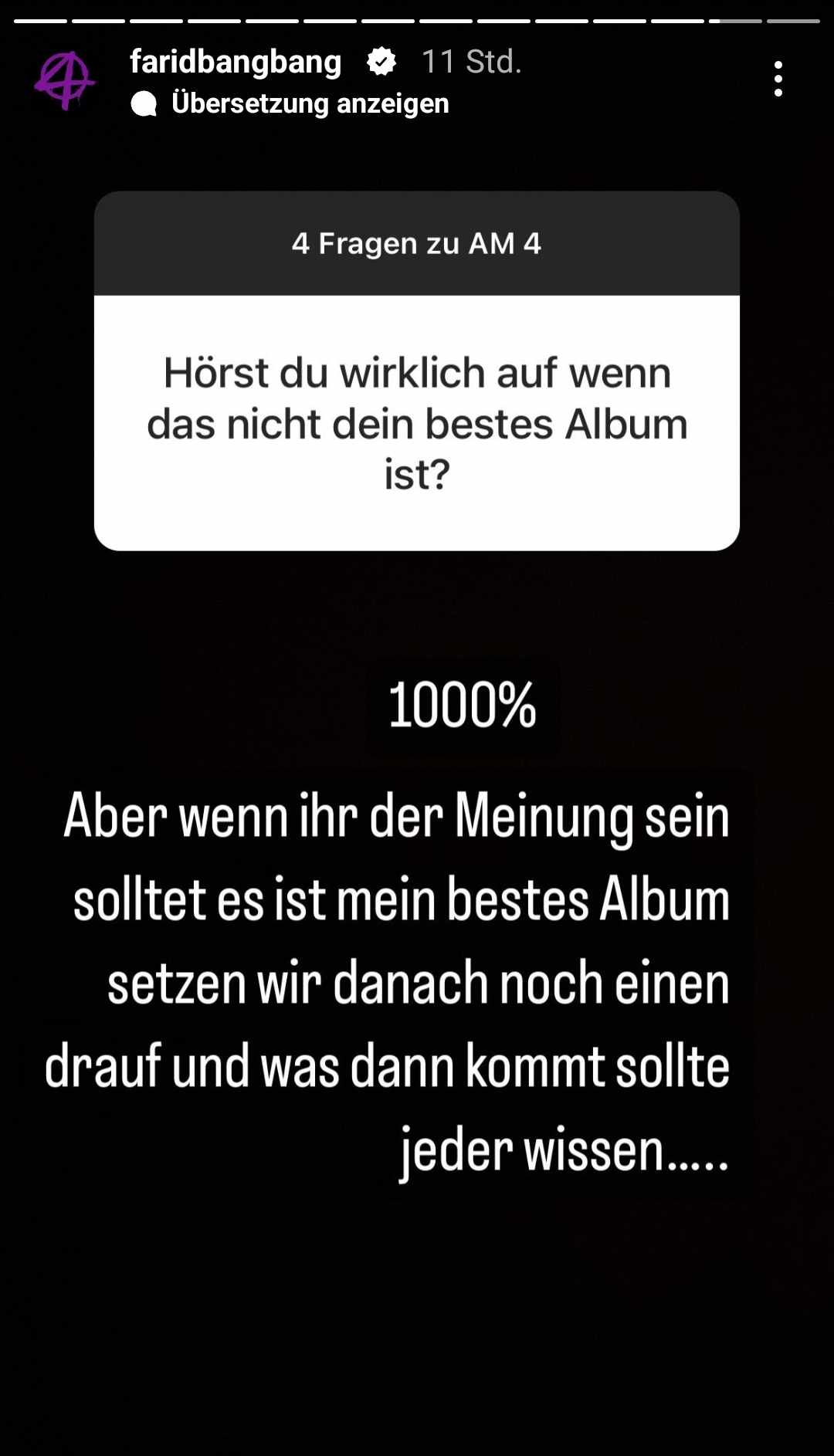Viewport: 834px width, 1456px height.
Task: Show the translation via Übersetzung anzeigen
Action: tap(309, 103)
